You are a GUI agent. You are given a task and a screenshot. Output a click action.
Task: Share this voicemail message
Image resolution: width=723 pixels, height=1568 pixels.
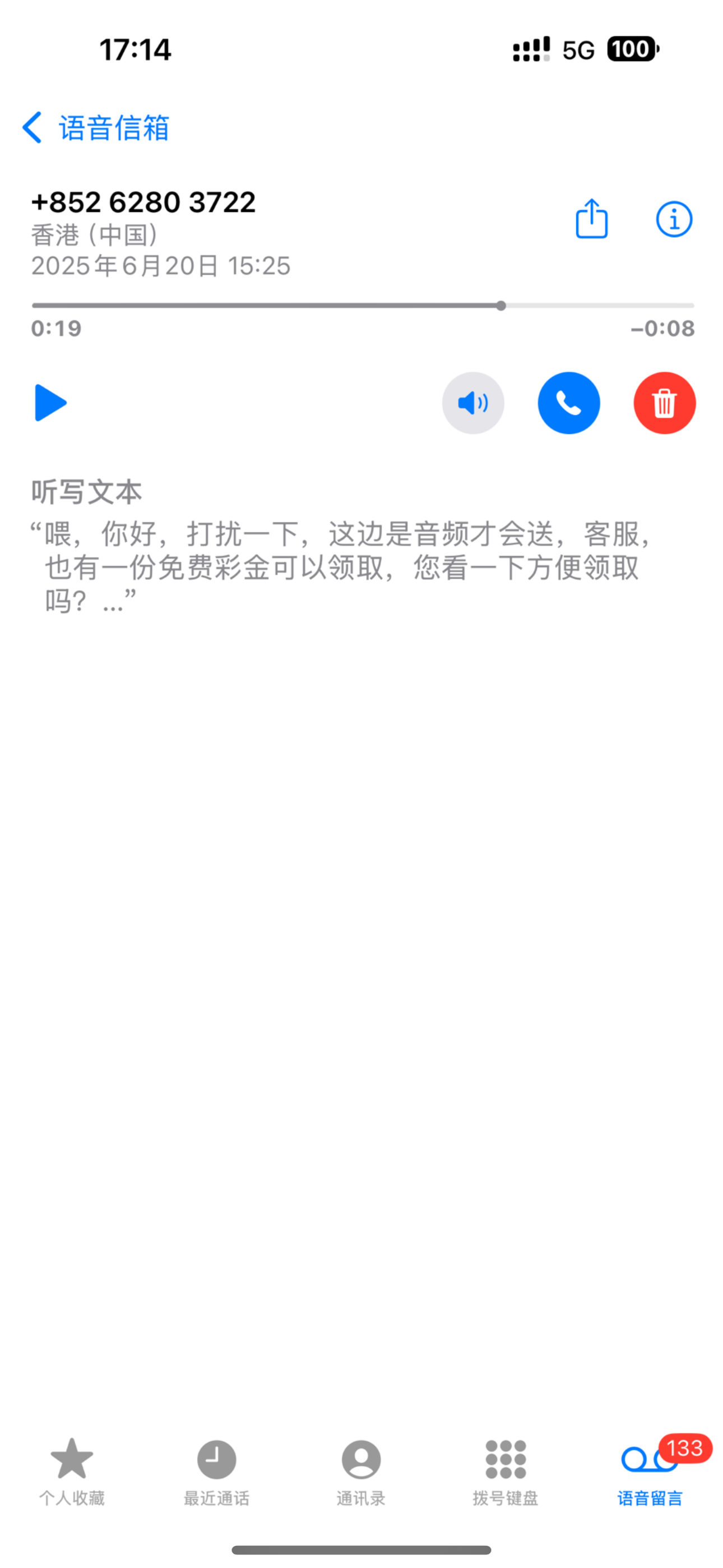591,219
